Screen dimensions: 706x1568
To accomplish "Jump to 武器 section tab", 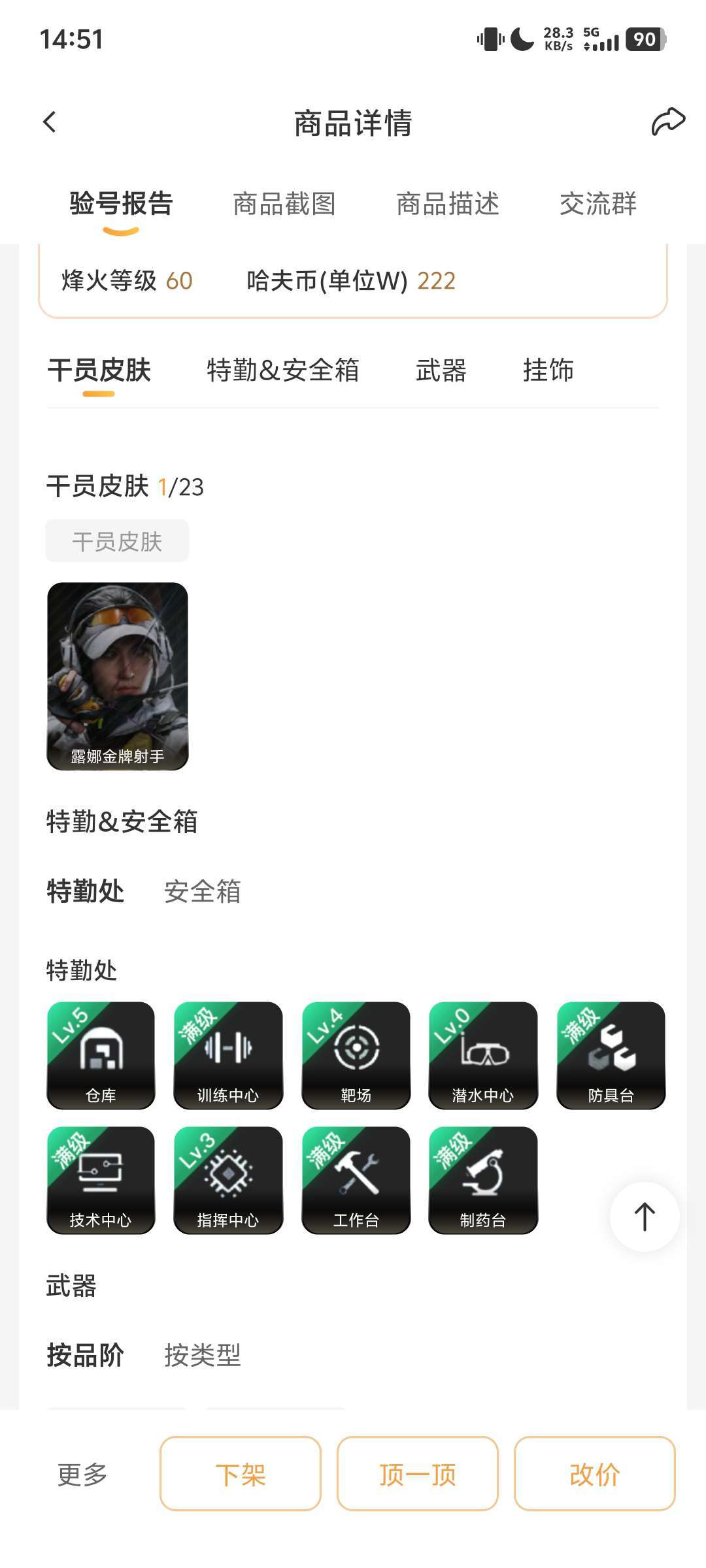I will coord(441,370).
